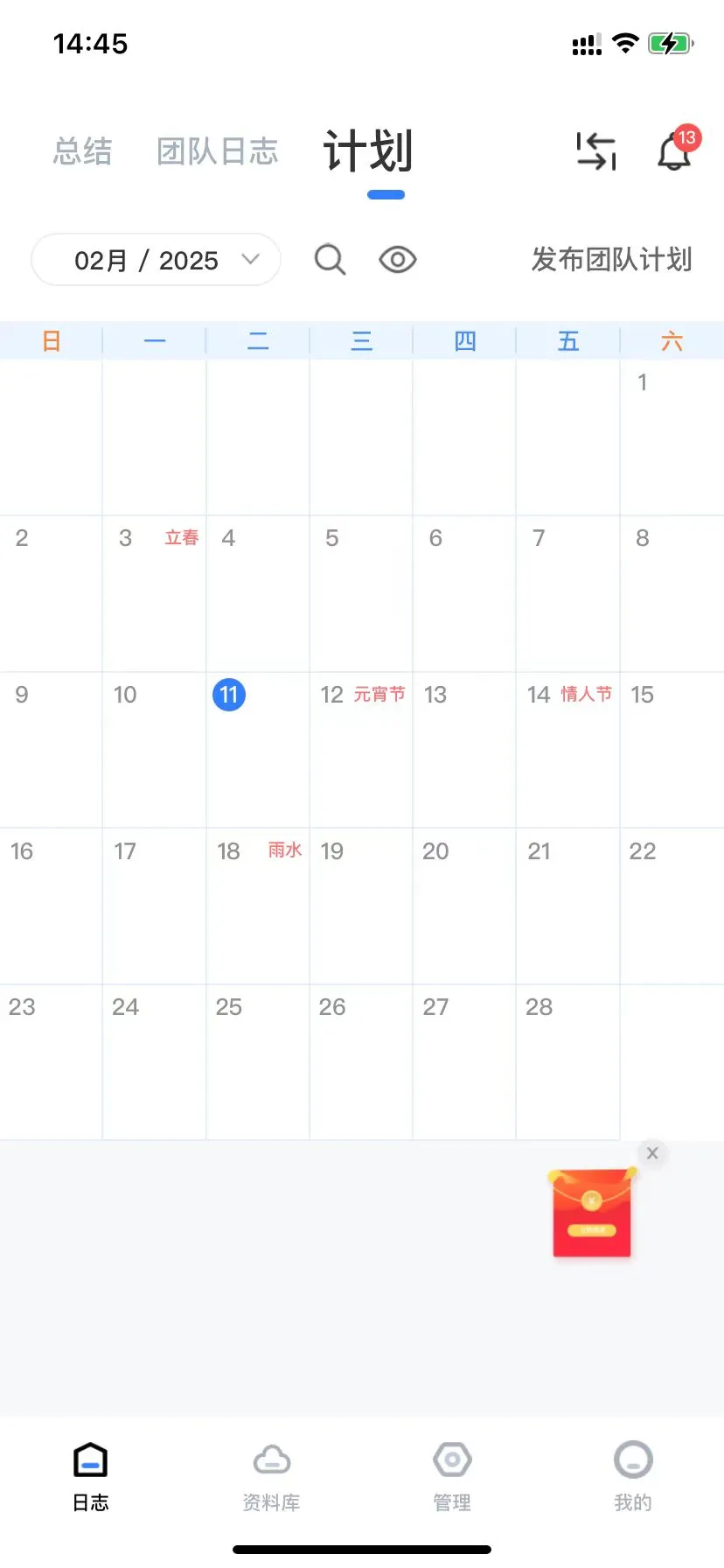This screenshot has height=1568, width=724.
Task: Switch to the 团队日志 tab
Action: pyautogui.click(x=218, y=151)
